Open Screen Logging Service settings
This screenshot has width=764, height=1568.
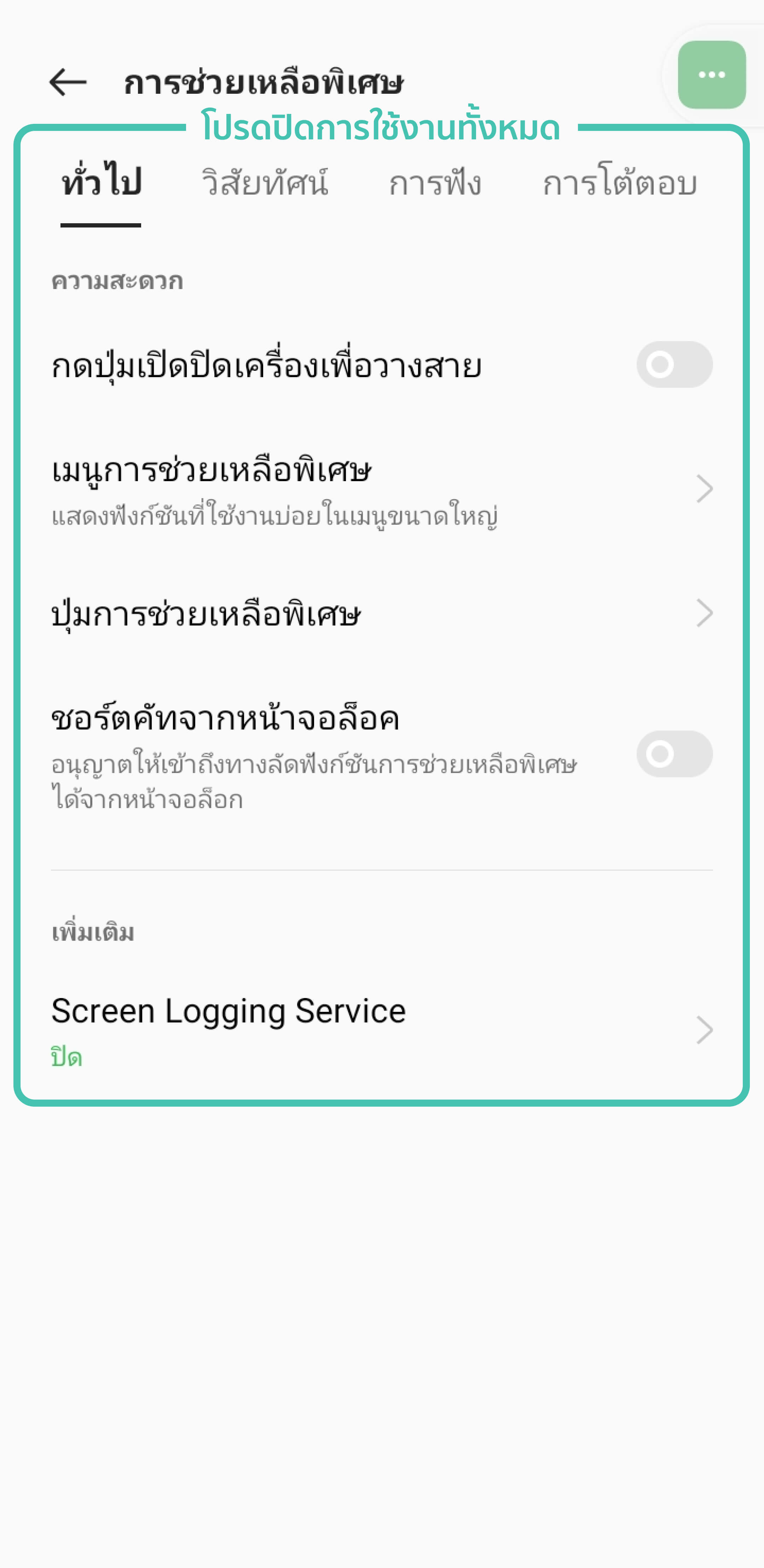pyautogui.click(x=382, y=1029)
